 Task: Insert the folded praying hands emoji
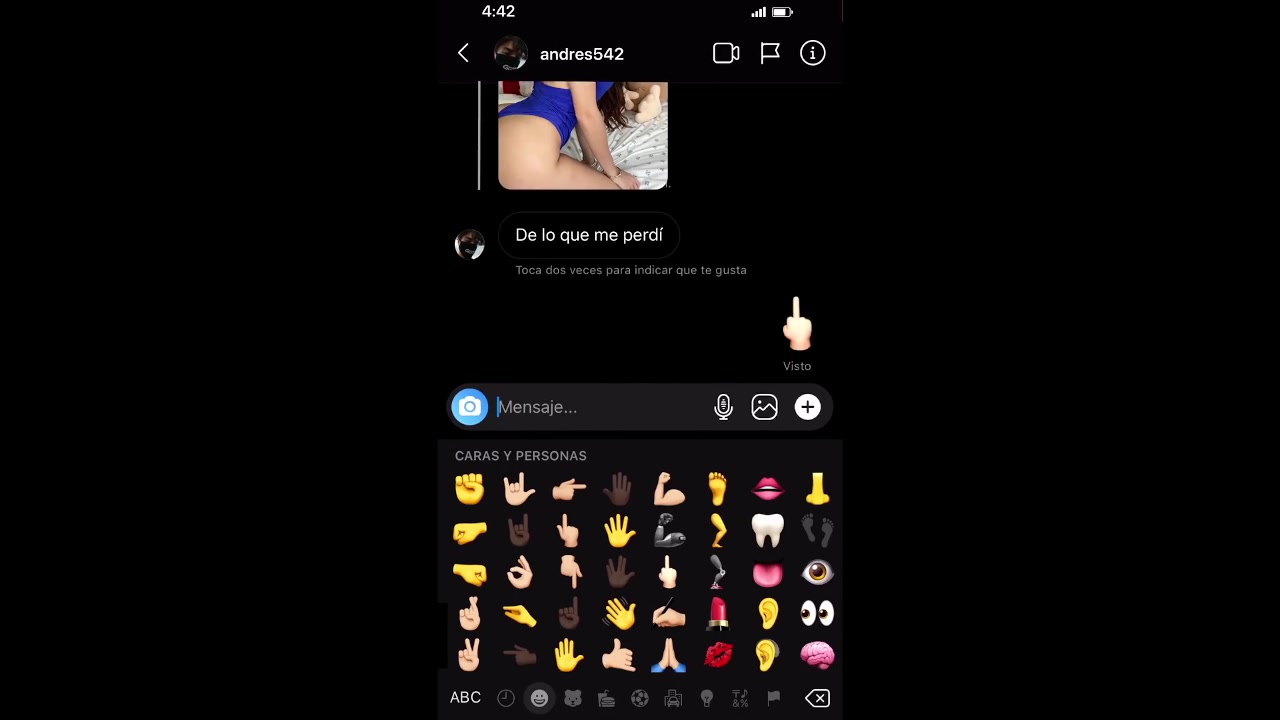[x=668, y=655]
